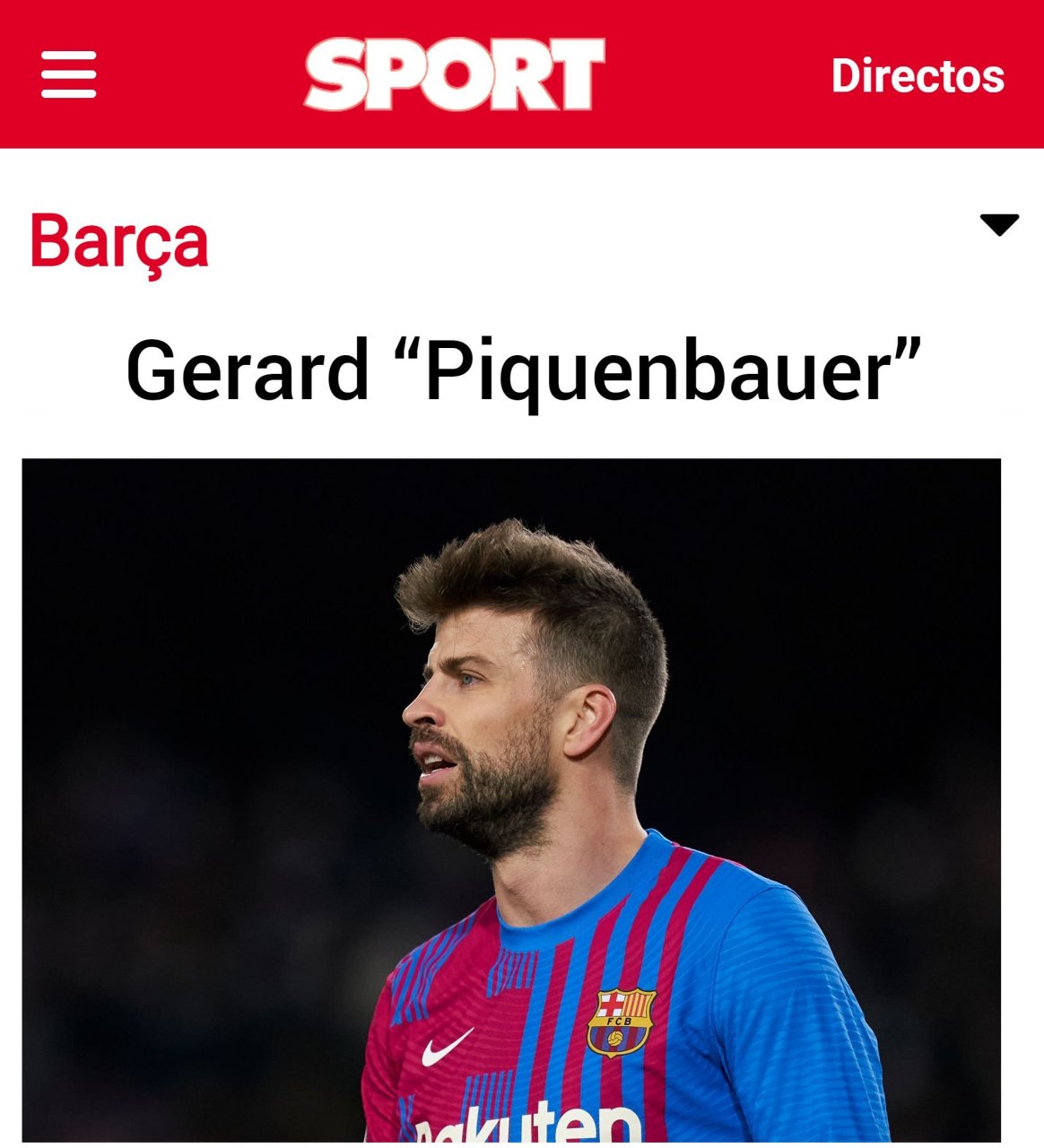Screen dimensions: 1044x1148
Task: Open the hamburger navigation menu
Action: (x=68, y=74)
